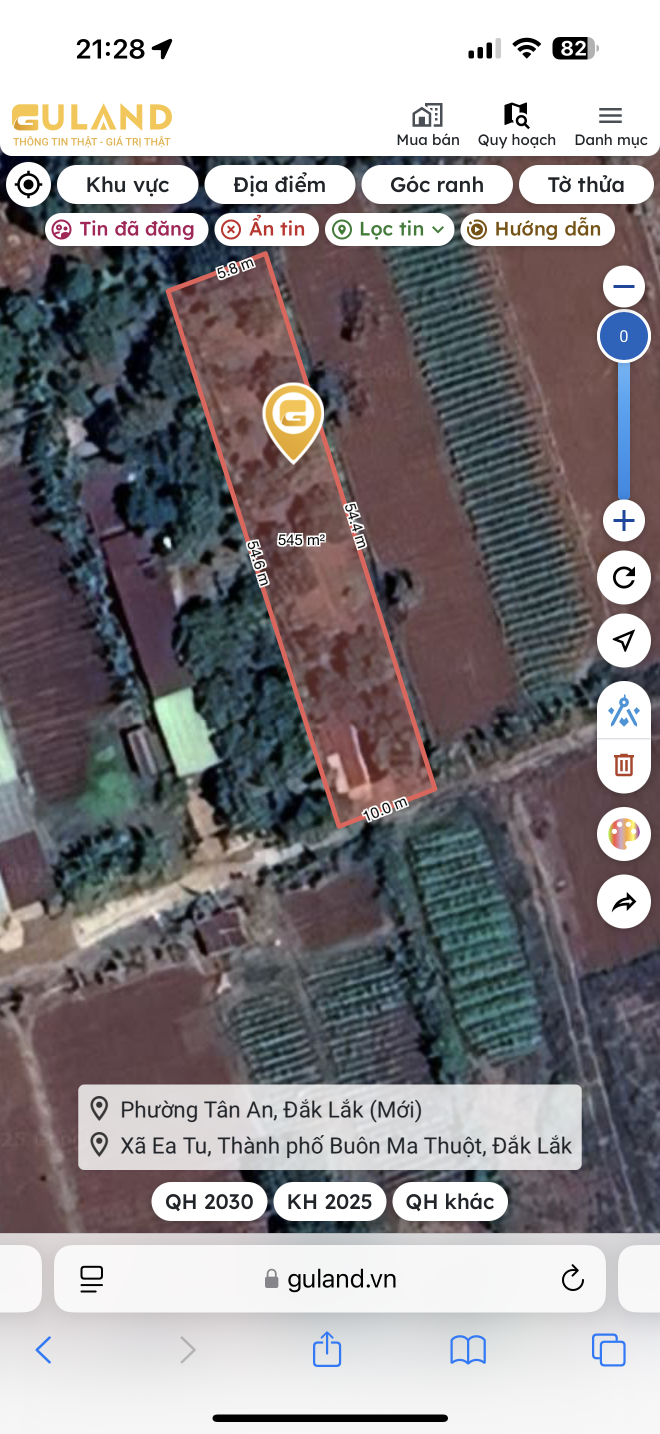
Task: Select the Khu vực chip
Action: (x=127, y=185)
